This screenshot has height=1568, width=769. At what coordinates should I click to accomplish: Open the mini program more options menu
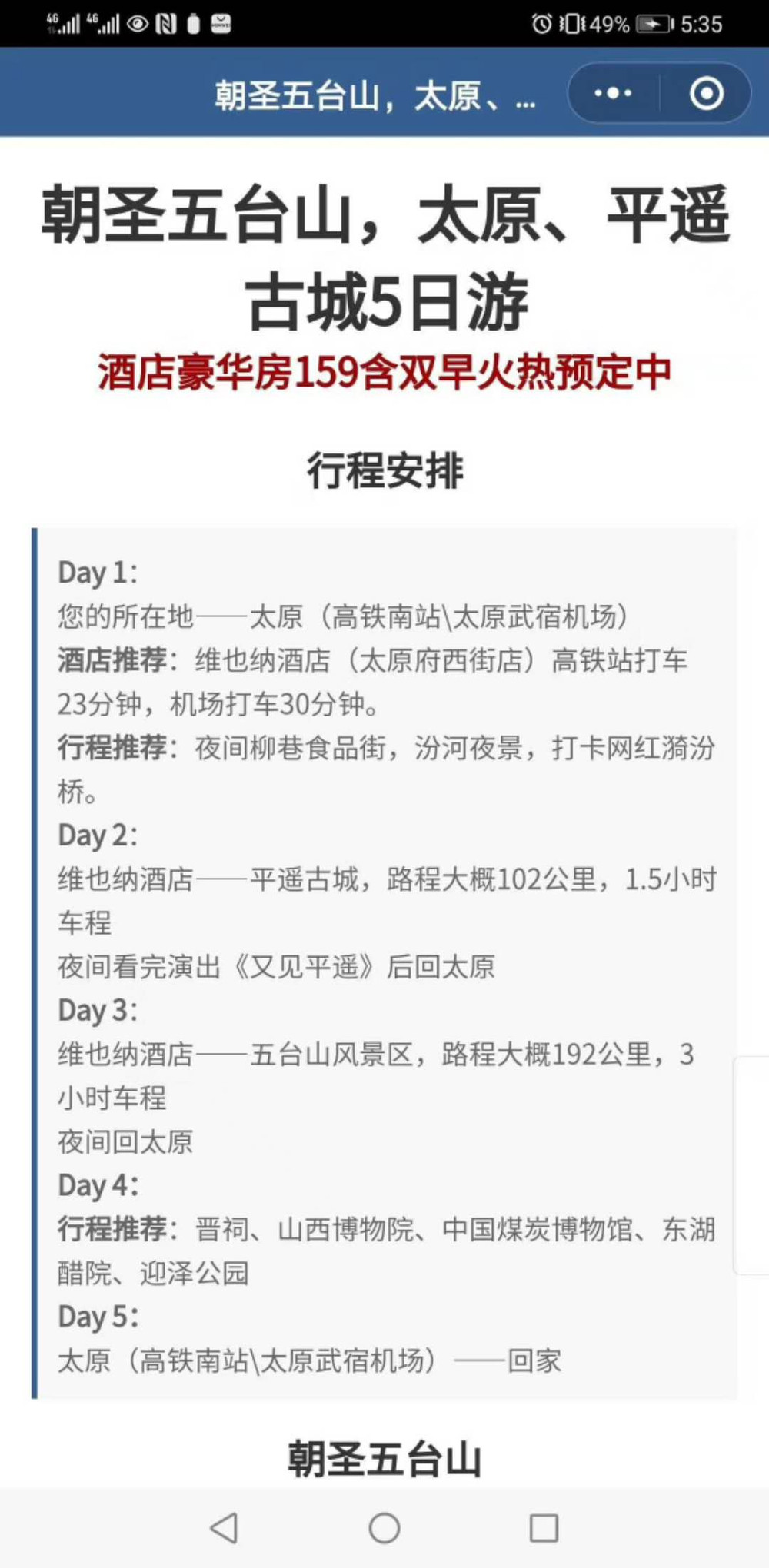[x=613, y=94]
